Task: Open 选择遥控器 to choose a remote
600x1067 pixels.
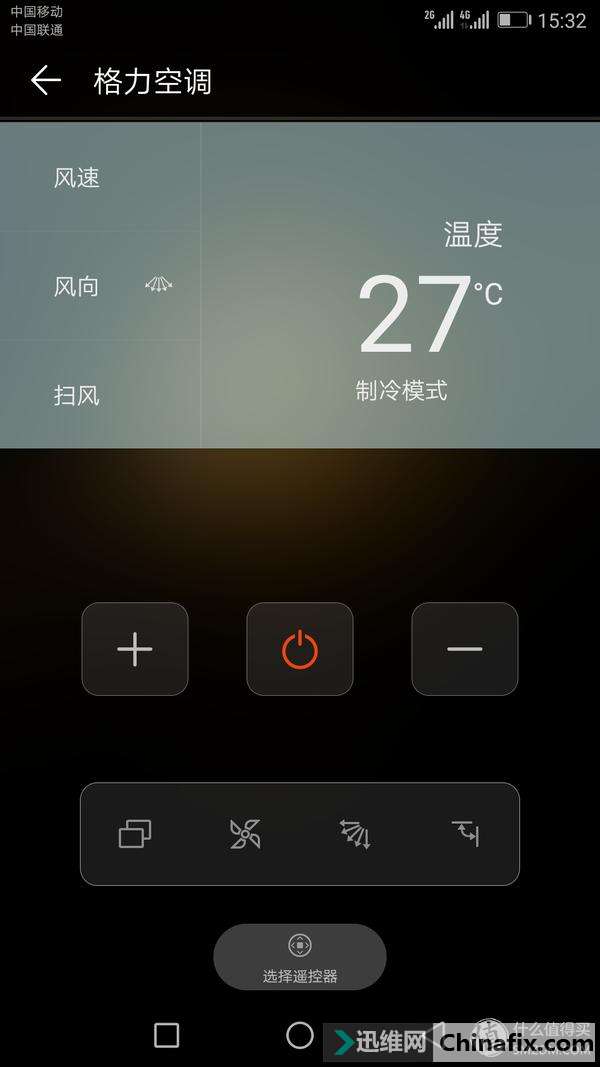Action: tap(300, 957)
